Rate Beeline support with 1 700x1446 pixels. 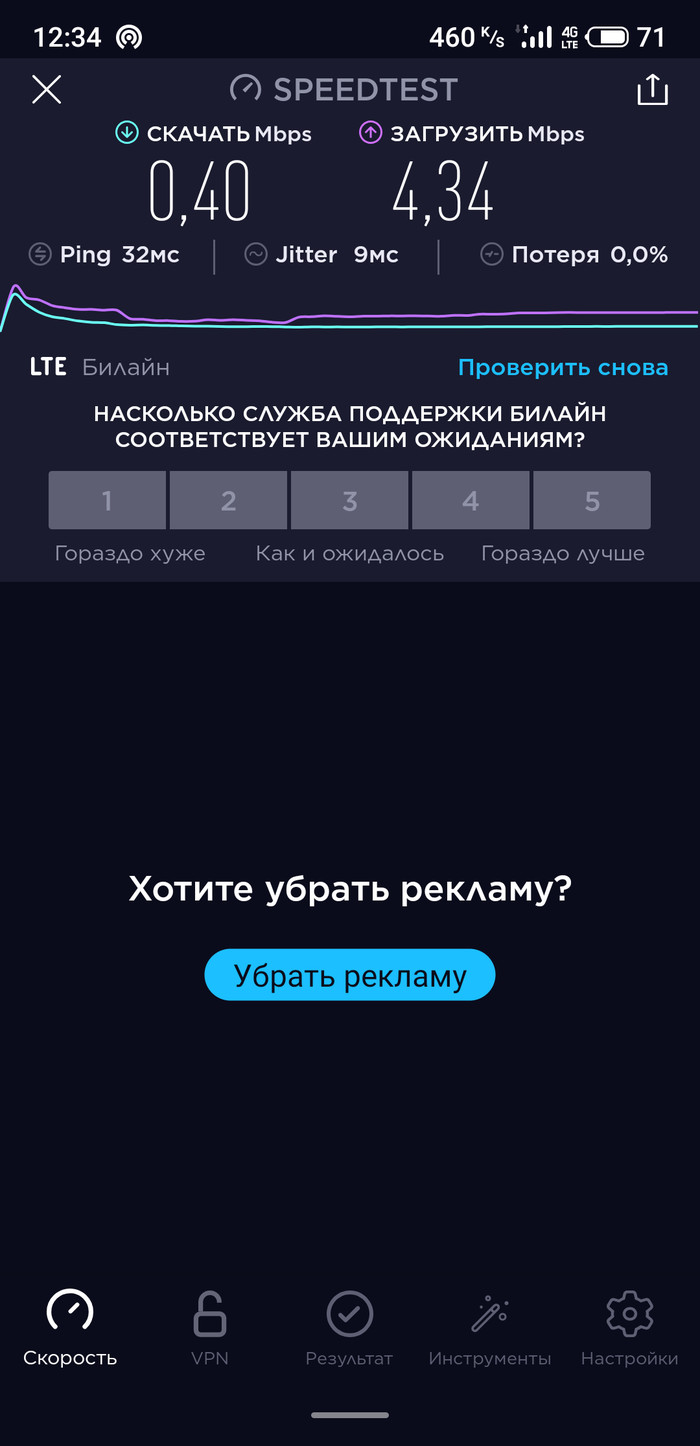pos(107,500)
